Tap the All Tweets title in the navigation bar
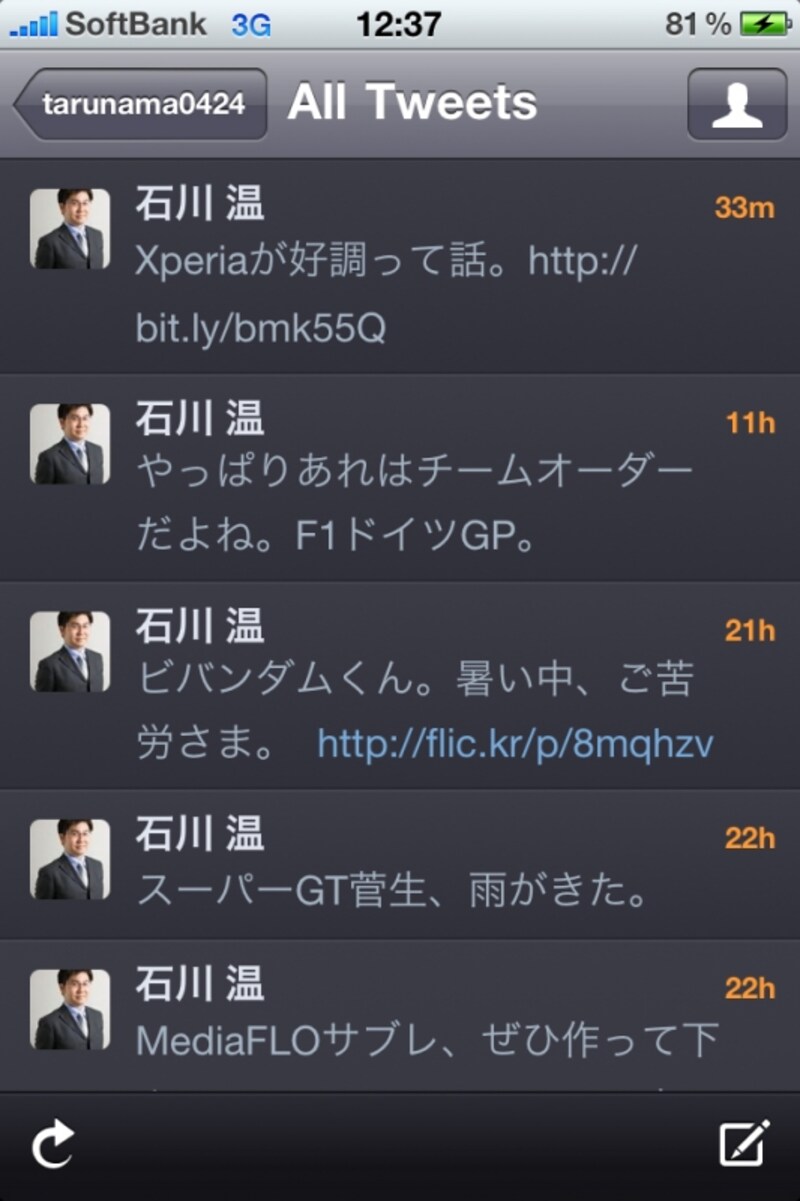 (x=412, y=101)
